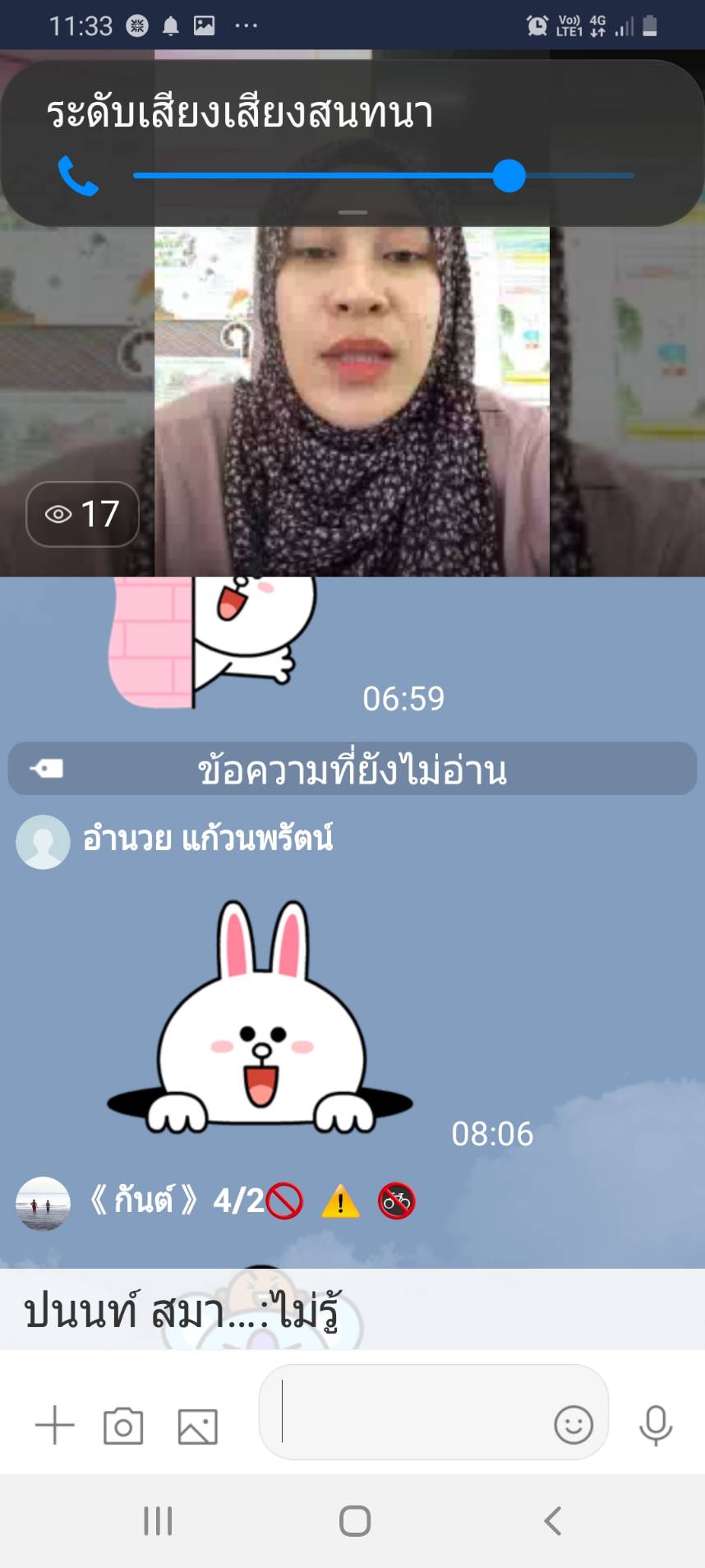The image size is (705, 1568).
Task: Open the rabbit sticker from อำนวย
Action: [x=260, y=1017]
